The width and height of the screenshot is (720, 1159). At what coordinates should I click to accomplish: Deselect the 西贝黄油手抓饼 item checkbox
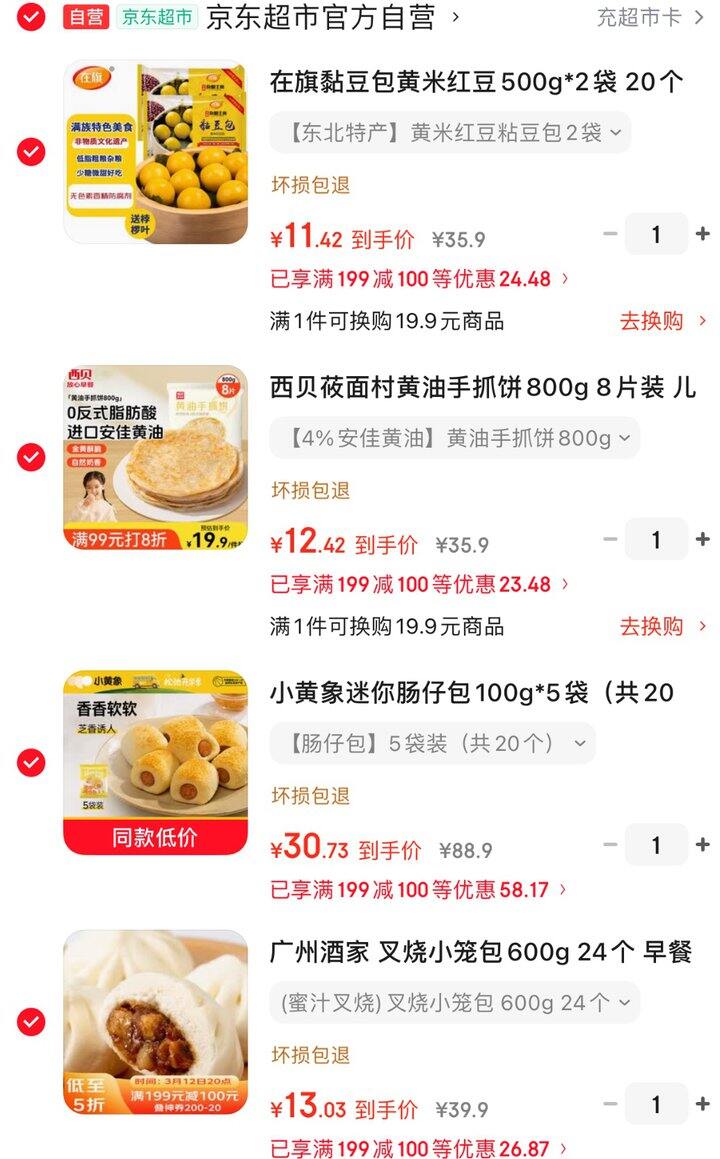coord(31,457)
